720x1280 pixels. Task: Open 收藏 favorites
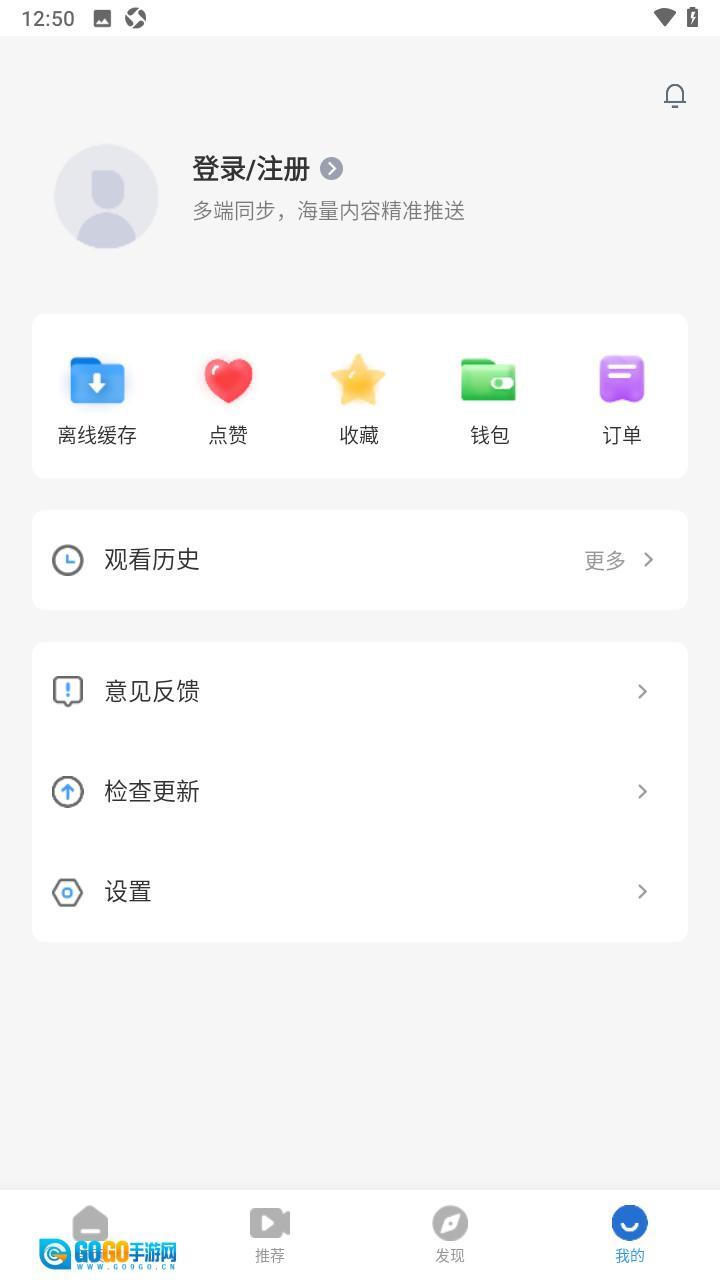(359, 398)
